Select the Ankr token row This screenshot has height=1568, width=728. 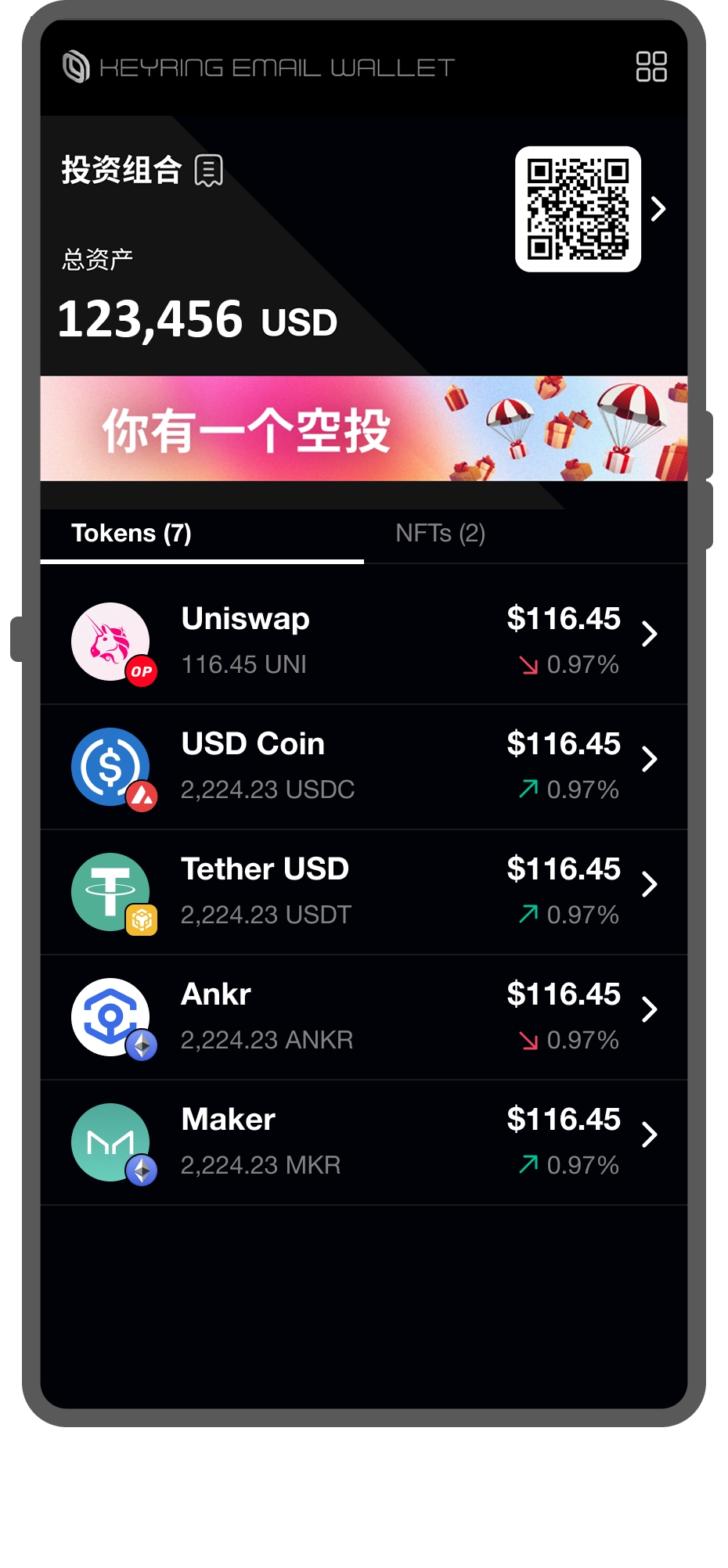[x=363, y=1016]
